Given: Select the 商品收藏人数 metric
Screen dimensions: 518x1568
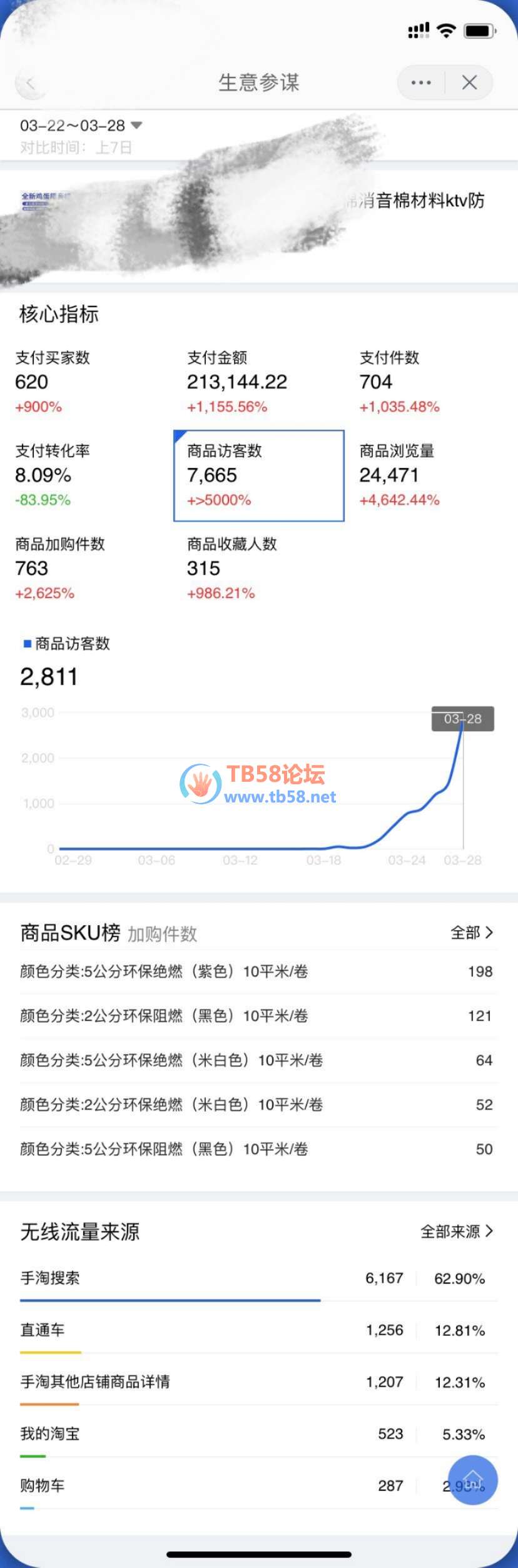Looking at the screenshot, I should click(231, 568).
